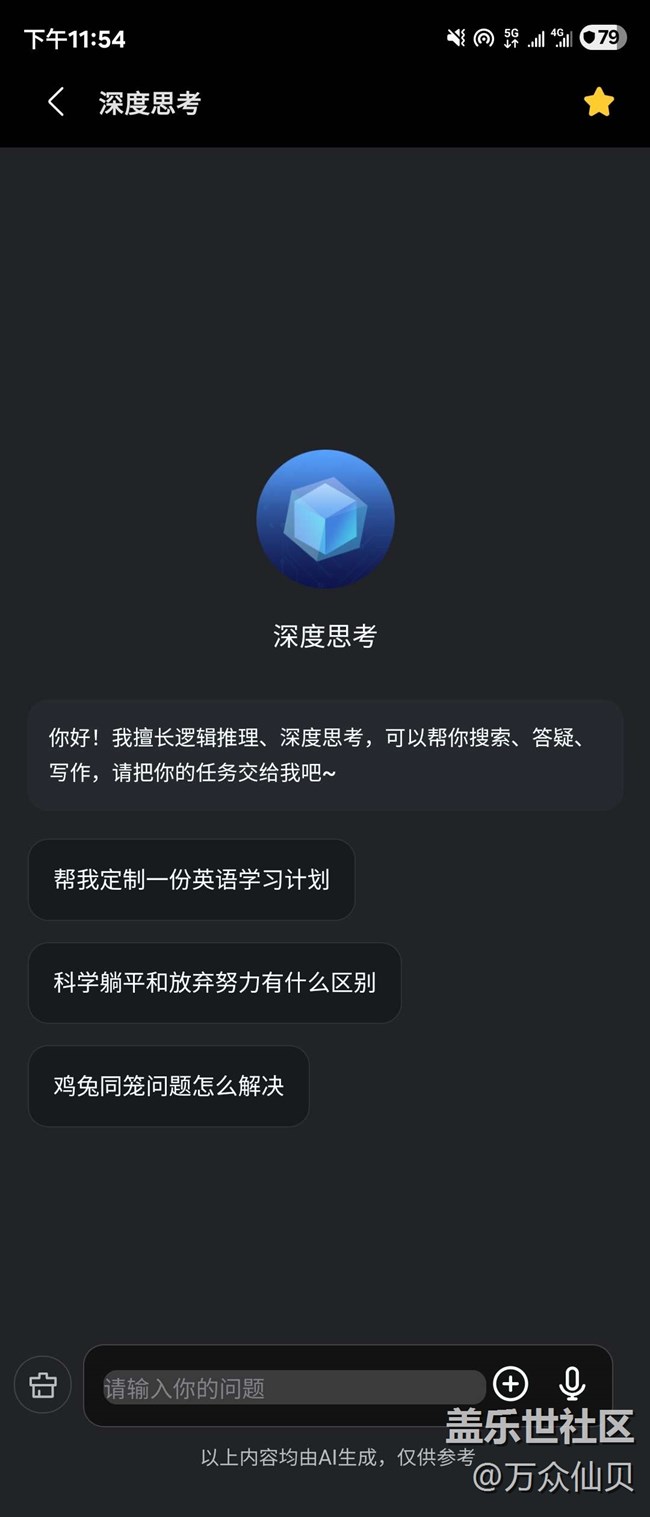
Task: Select the 帮我定制一份英语学习计划 suggestion
Action: [x=191, y=880]
